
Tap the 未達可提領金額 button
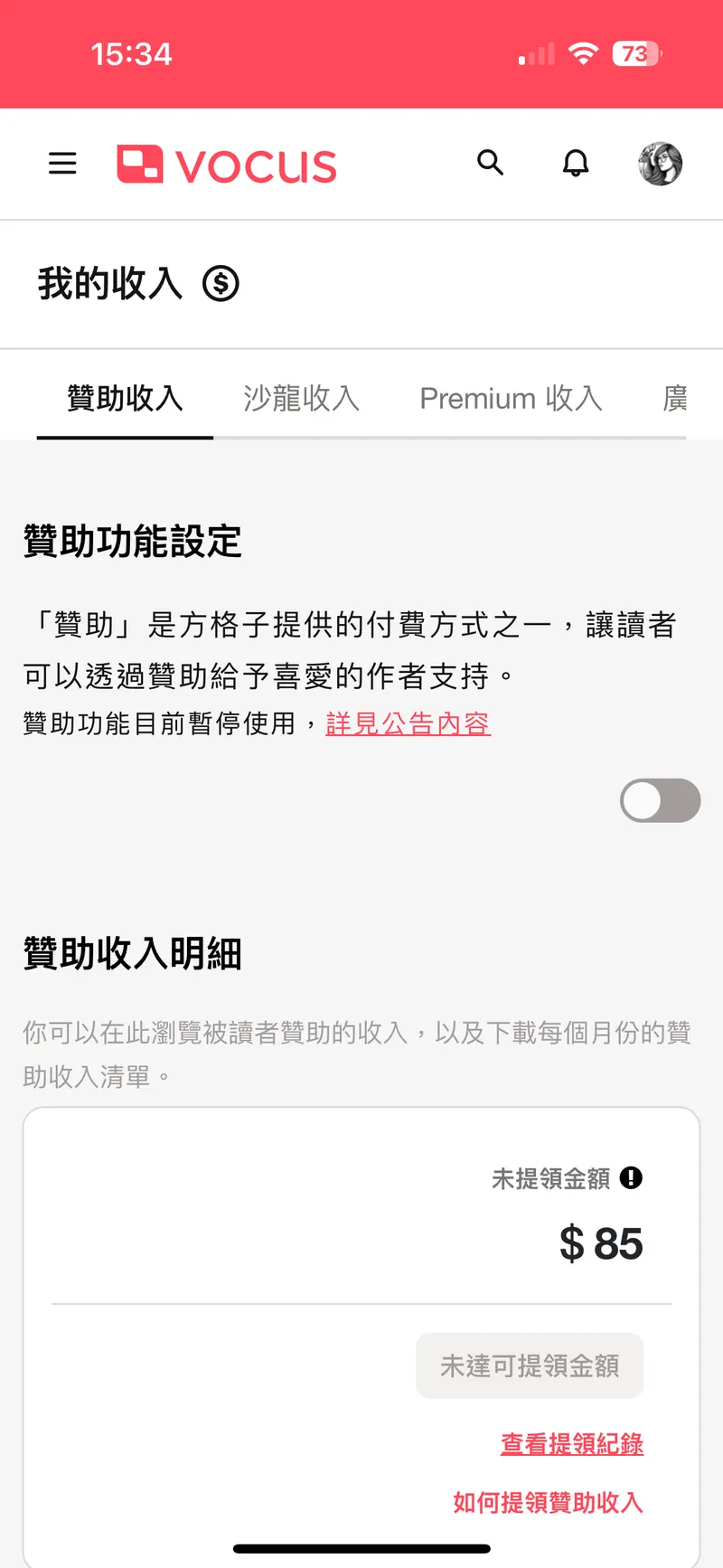(530, 1365)
